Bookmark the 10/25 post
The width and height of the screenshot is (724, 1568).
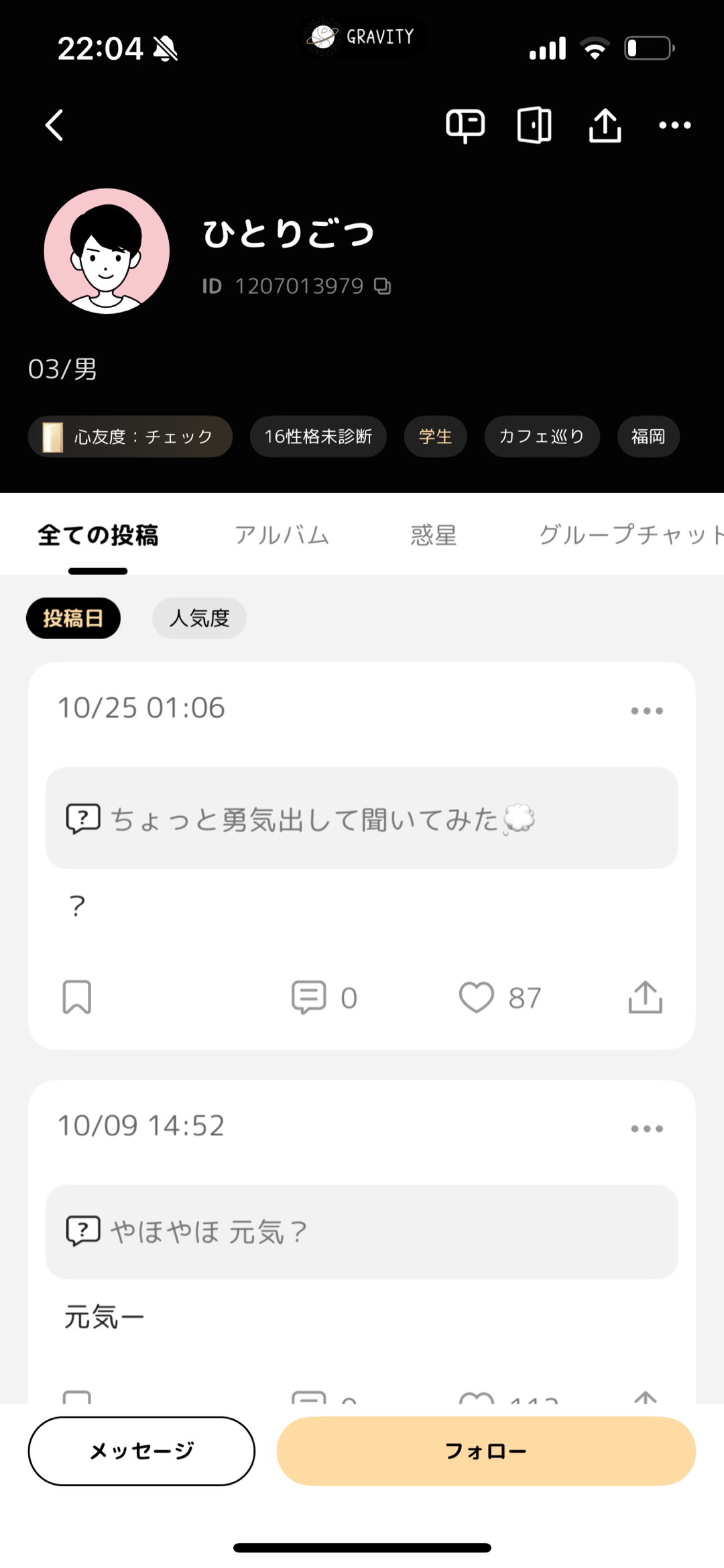76,997
